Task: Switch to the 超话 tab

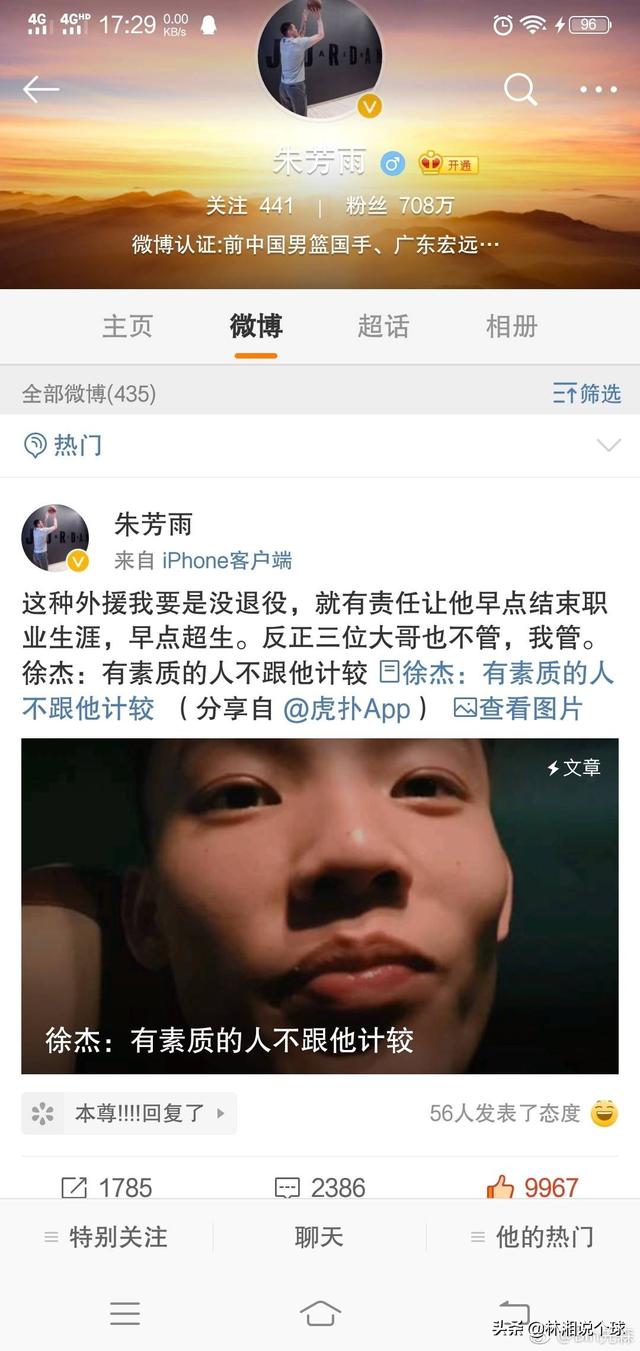Action: coord(384,326)
